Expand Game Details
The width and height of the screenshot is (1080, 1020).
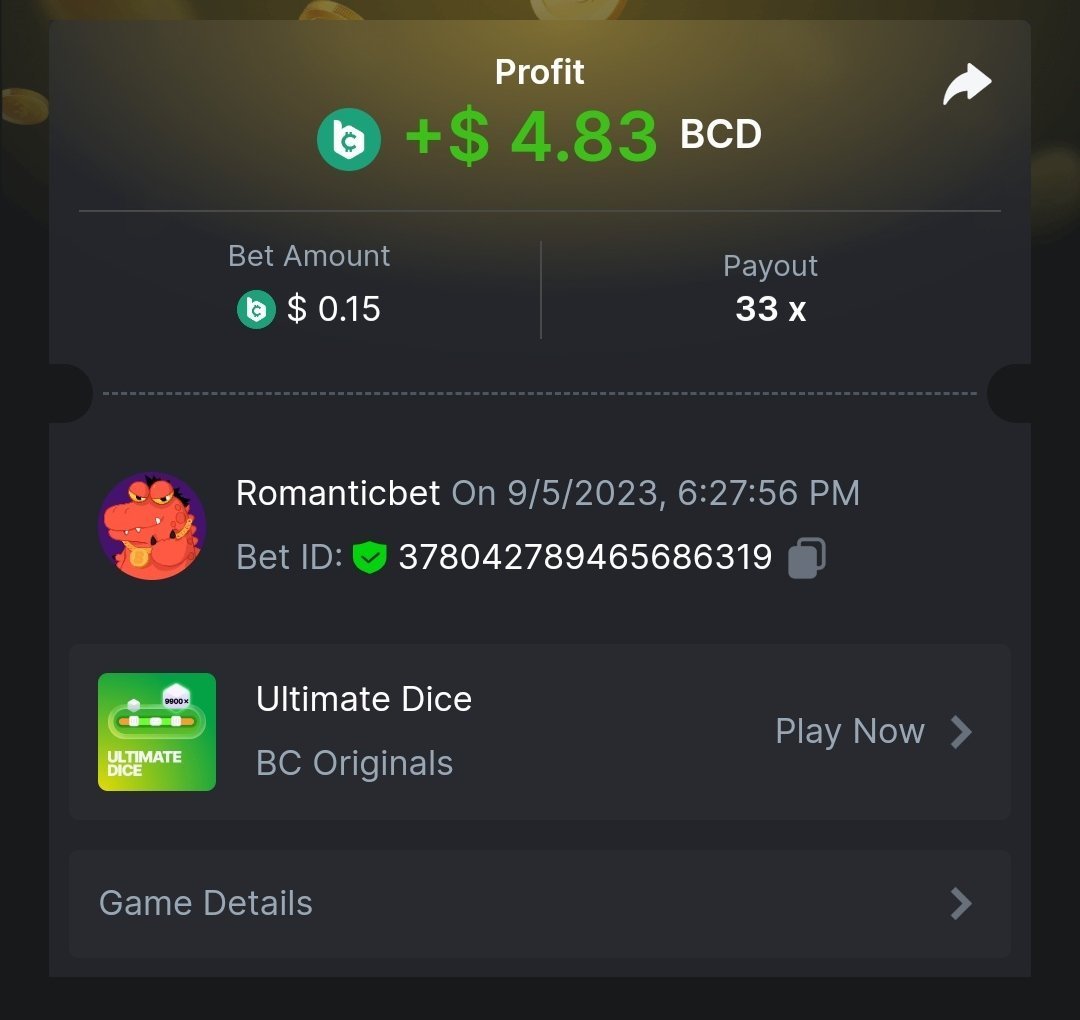coord(540,904)
